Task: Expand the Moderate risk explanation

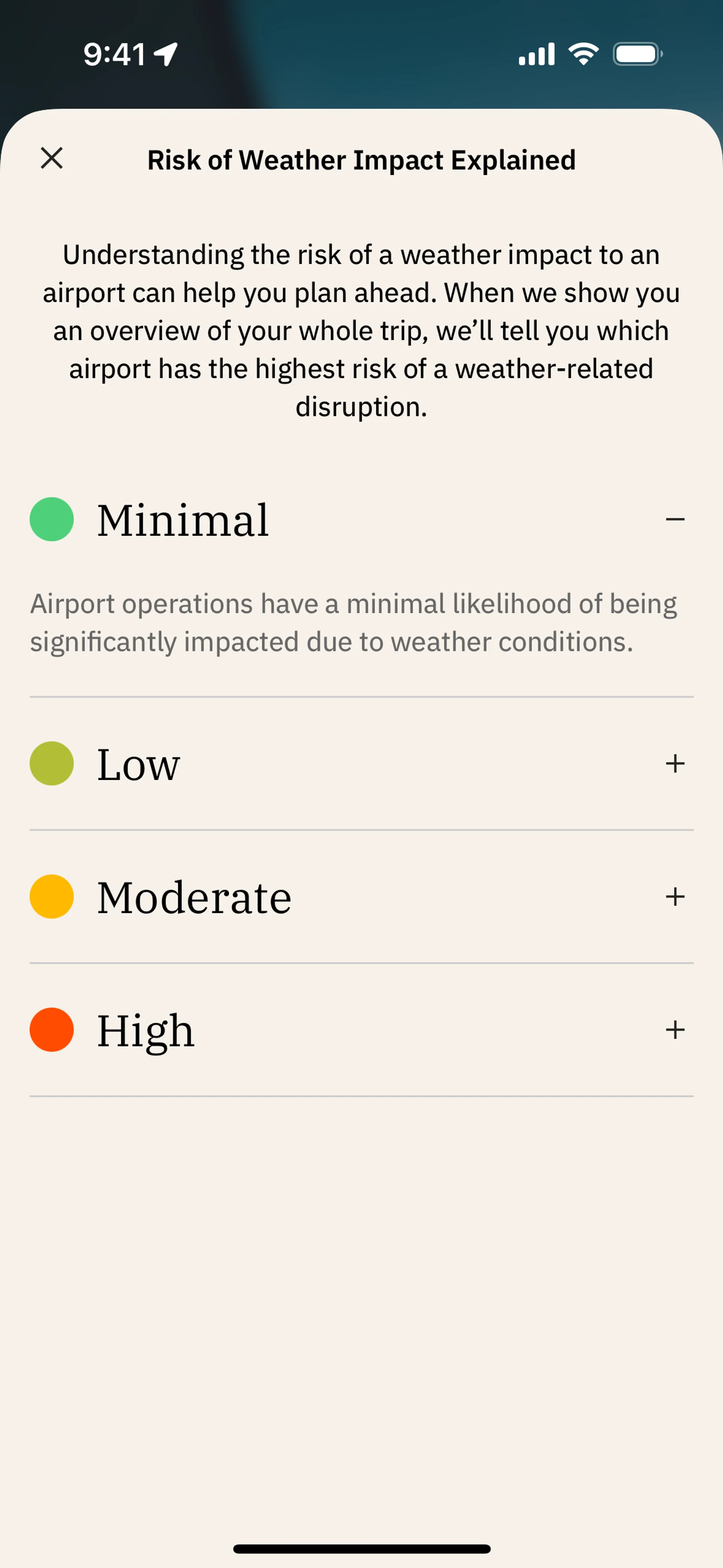Action: 674,897
